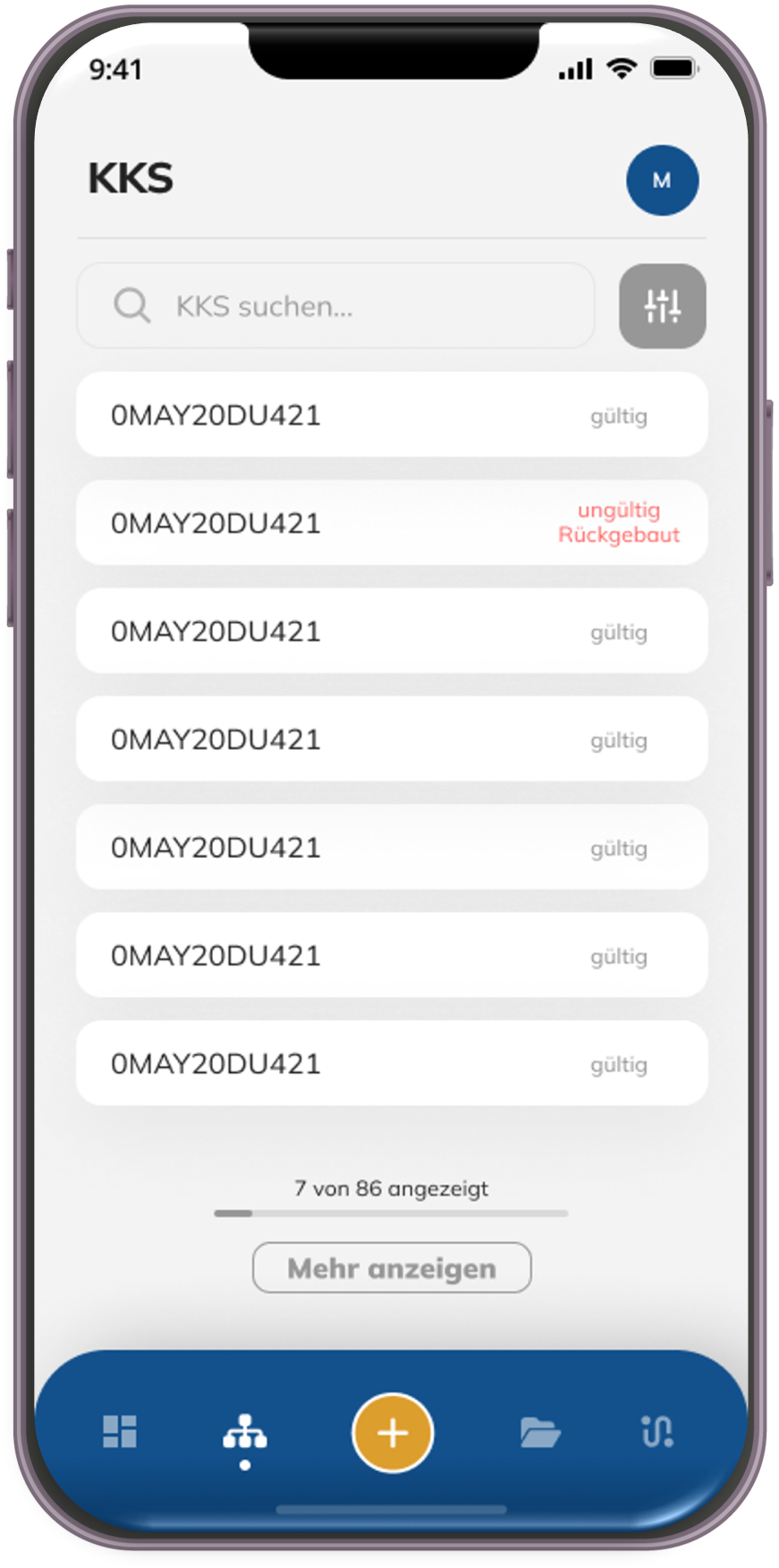Switch to the folder tab
779x1568 pixels.
coord(539,1432)
